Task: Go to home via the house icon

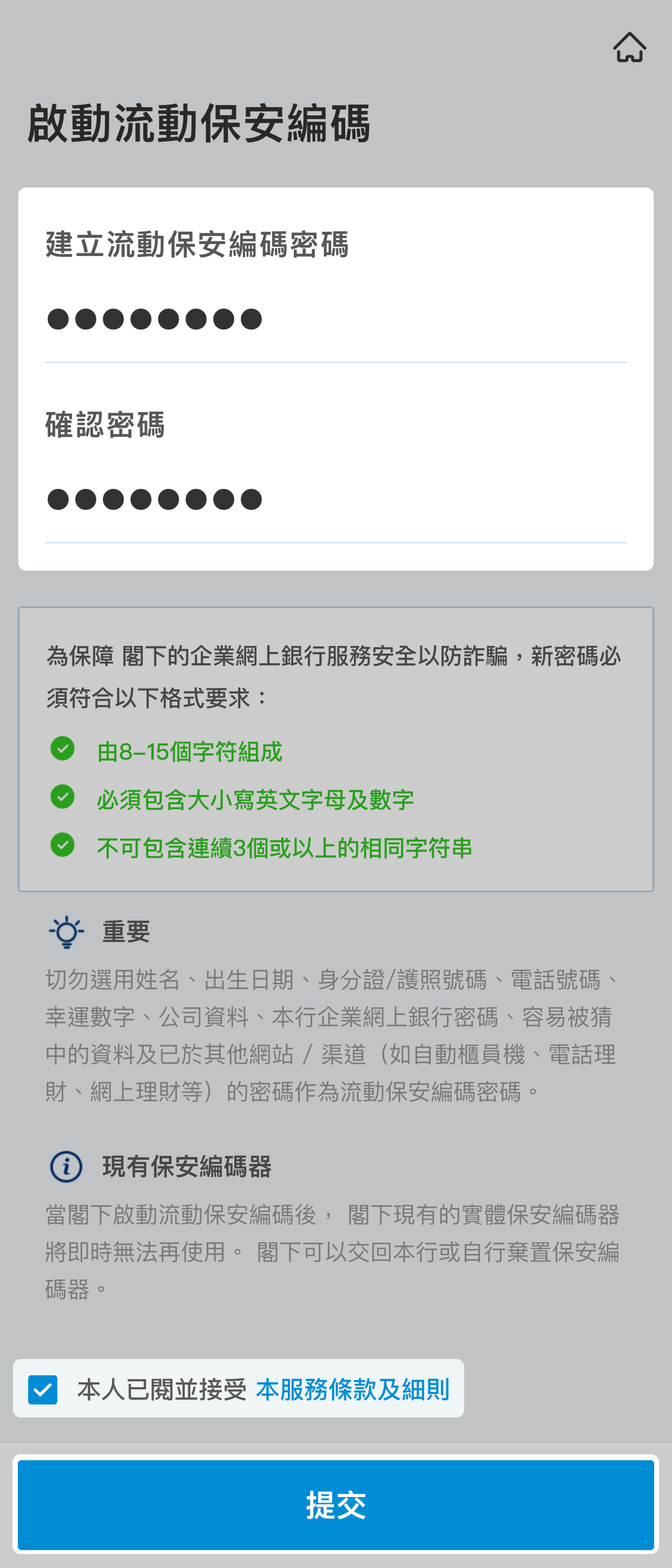Action: (629, 48)
